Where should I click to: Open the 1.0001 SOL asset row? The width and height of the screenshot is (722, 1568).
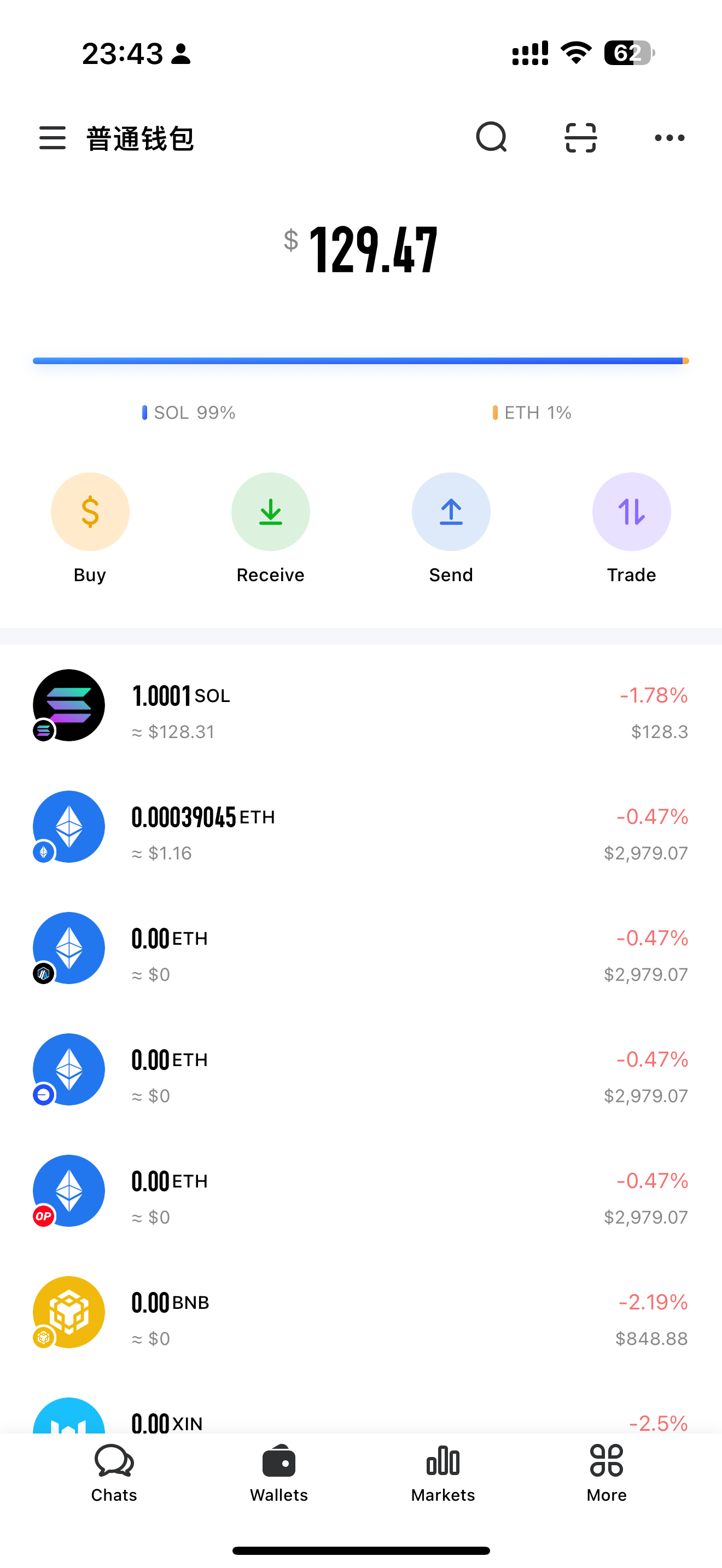point(360,706)
